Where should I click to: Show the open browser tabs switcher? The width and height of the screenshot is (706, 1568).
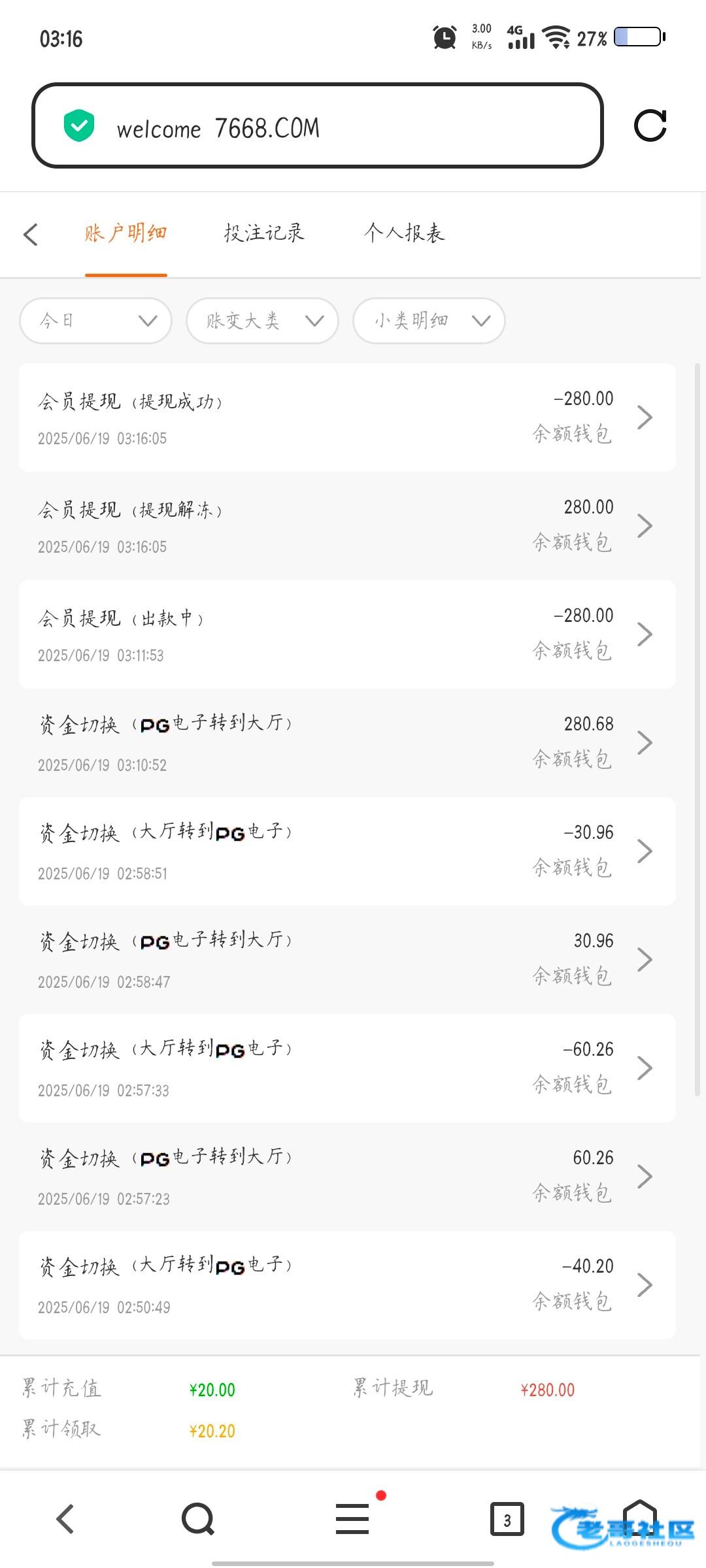tap(507, 1520)
